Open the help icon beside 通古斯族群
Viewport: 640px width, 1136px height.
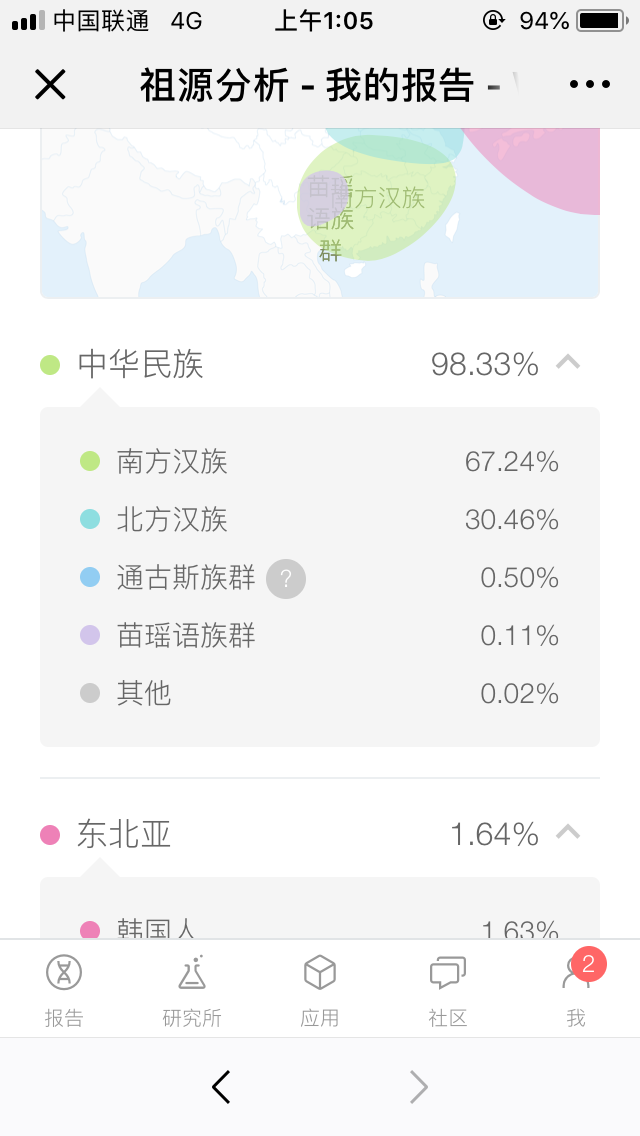click(286, 578)
